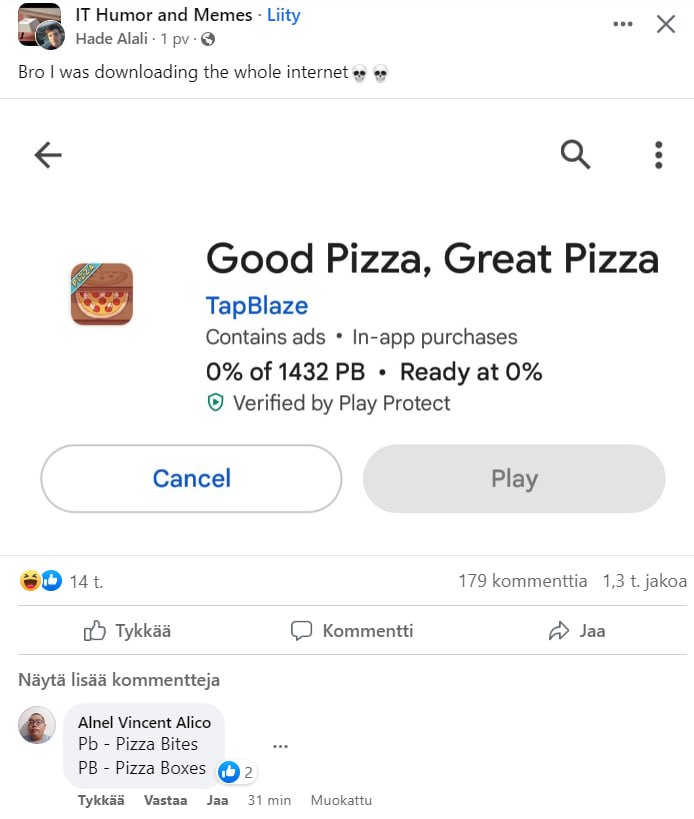Screen dimensions: 694x819
Task: Load more comments via Näytä lisää kommentteja
Action: [x=119, y=680]
